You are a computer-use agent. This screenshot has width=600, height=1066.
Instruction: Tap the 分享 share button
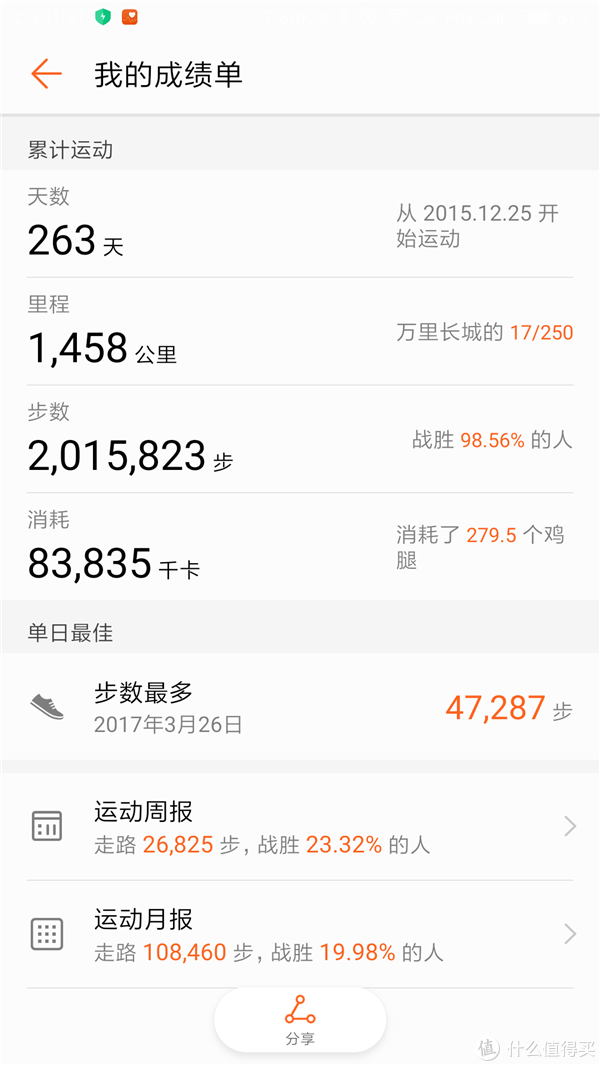click(300, 1020)
